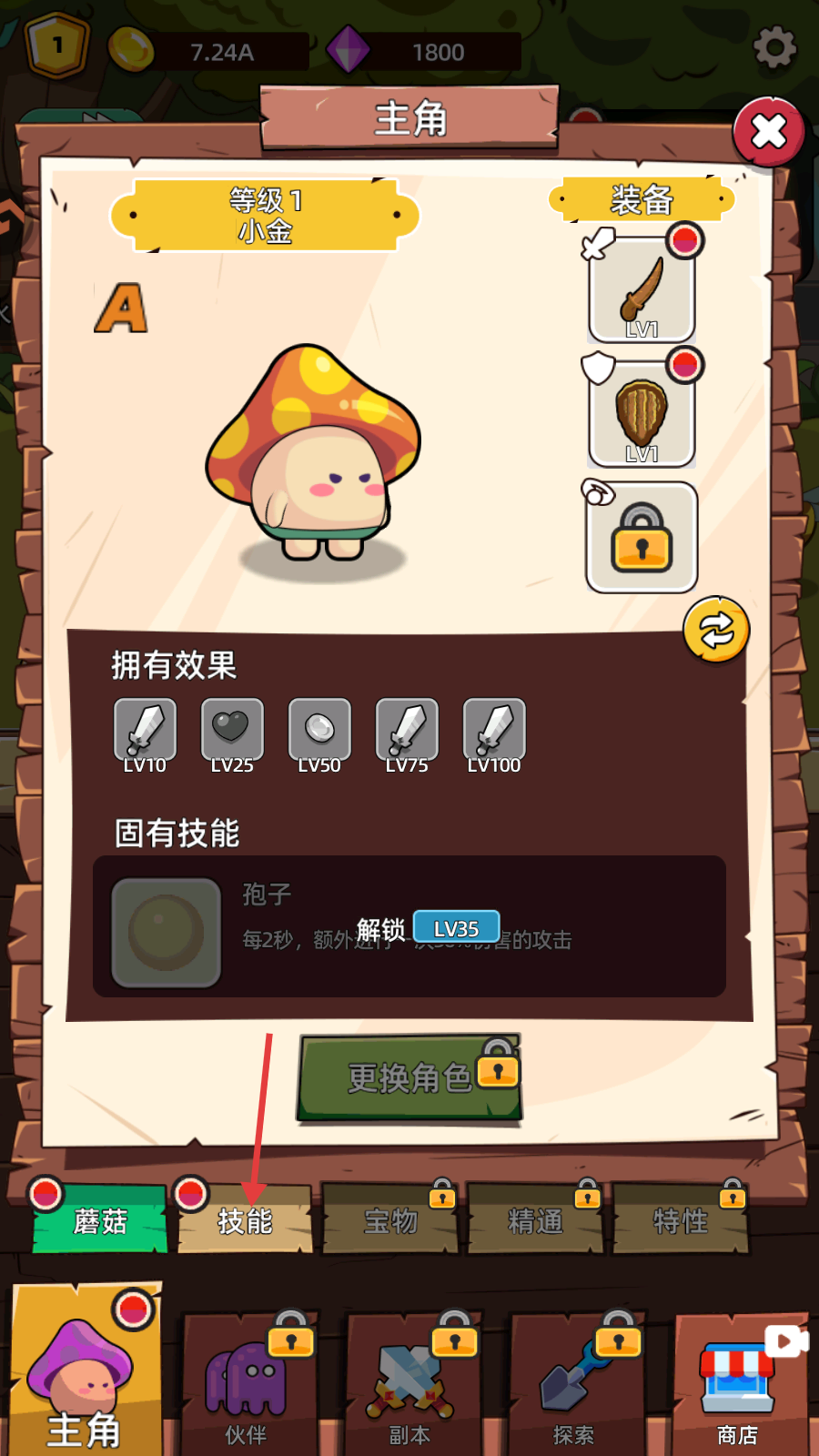This screenshot has height=1456, width=819.
Task: Switch to the 蘑菇 tab
Action: (x=100, y=1220)
